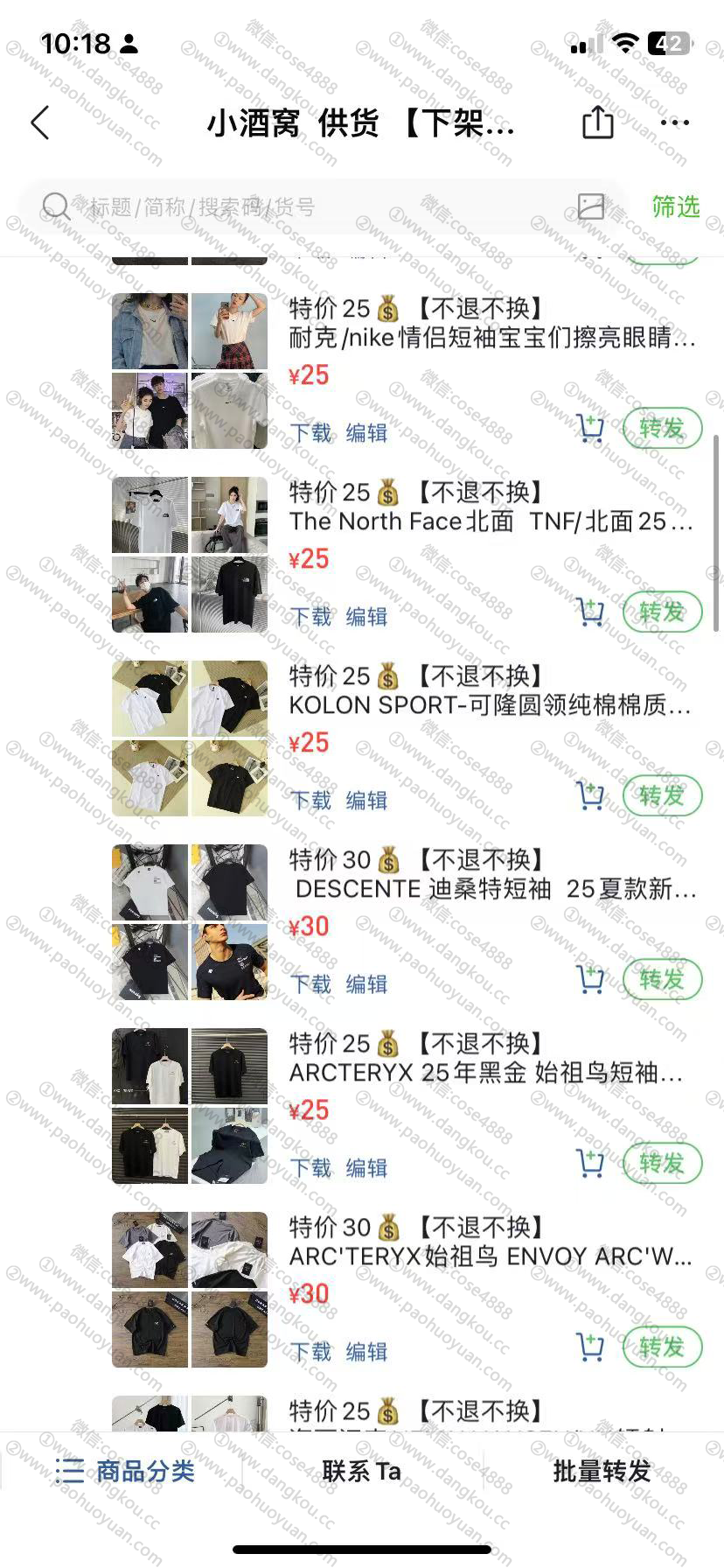The height and width of the screenshot is (1568, 724).
Task: Edit the North Face listing
Action: click(x=366, y=617)
